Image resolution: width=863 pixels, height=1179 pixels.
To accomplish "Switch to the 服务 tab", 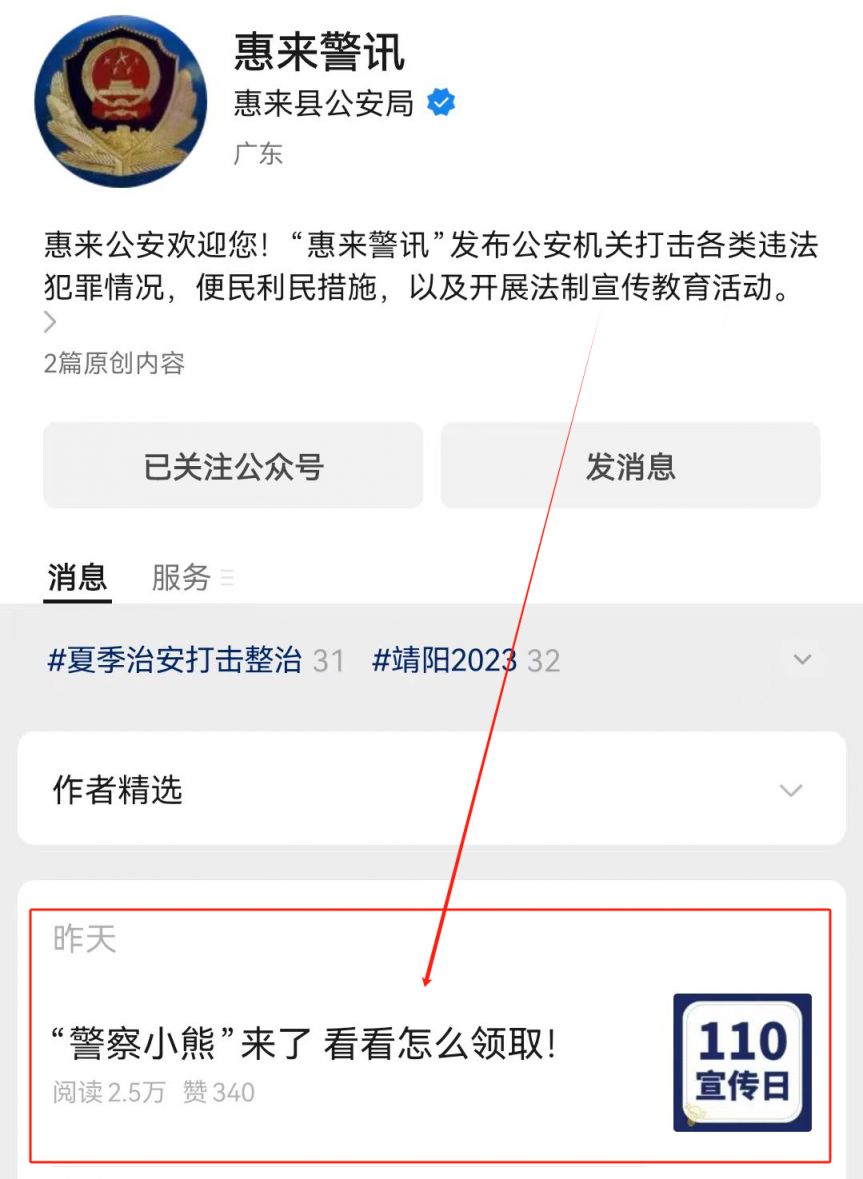I will click(x=181, y=578).
